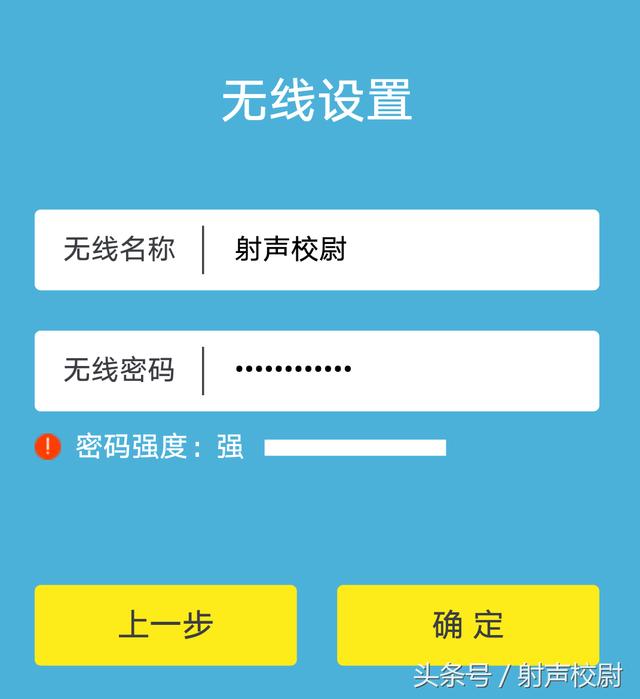Edit the 无线名称 field
The image size is (640, 699).
(x=400, y=250)
